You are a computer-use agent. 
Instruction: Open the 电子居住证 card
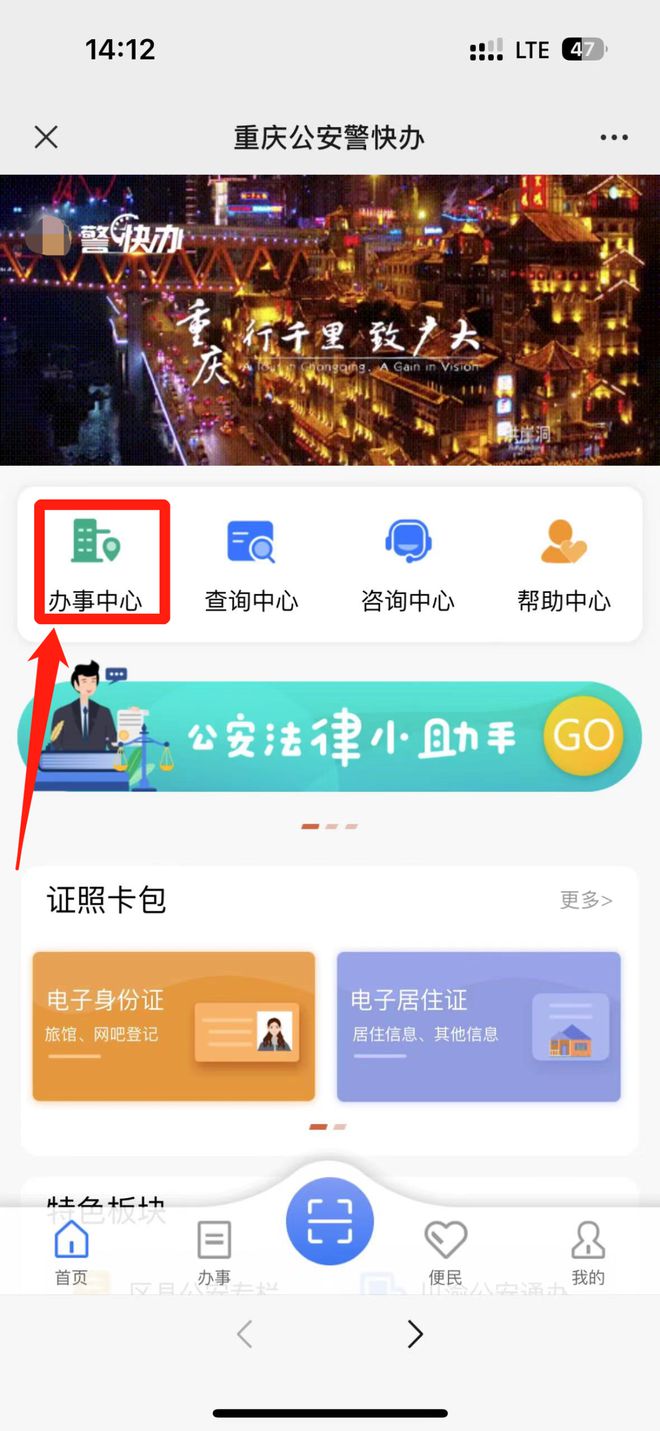coord(478,1026)
